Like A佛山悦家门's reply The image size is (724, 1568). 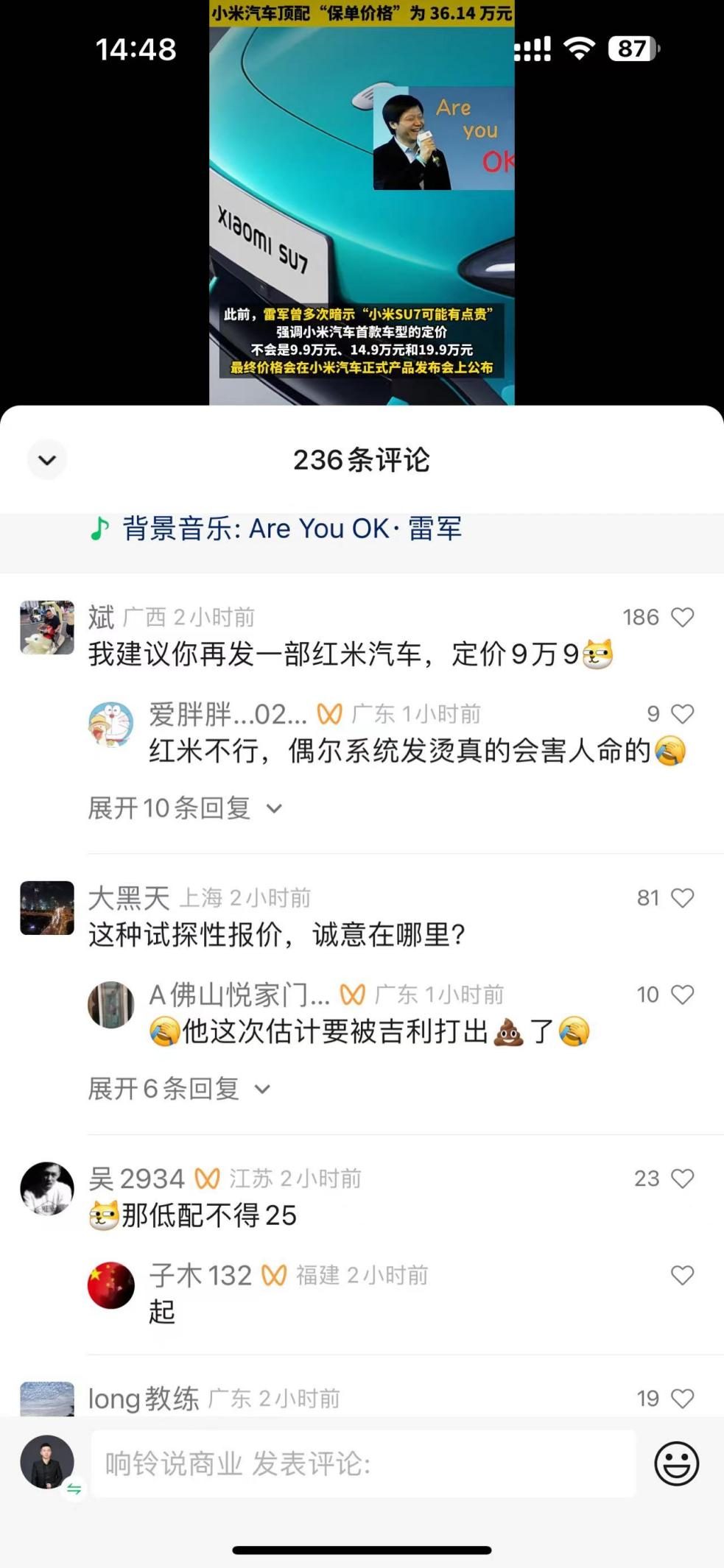click(x=682, y=995)
